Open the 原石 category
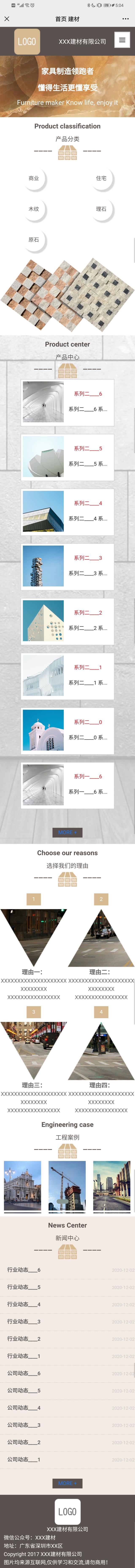The image size is (135, 1568). [34, 240]
